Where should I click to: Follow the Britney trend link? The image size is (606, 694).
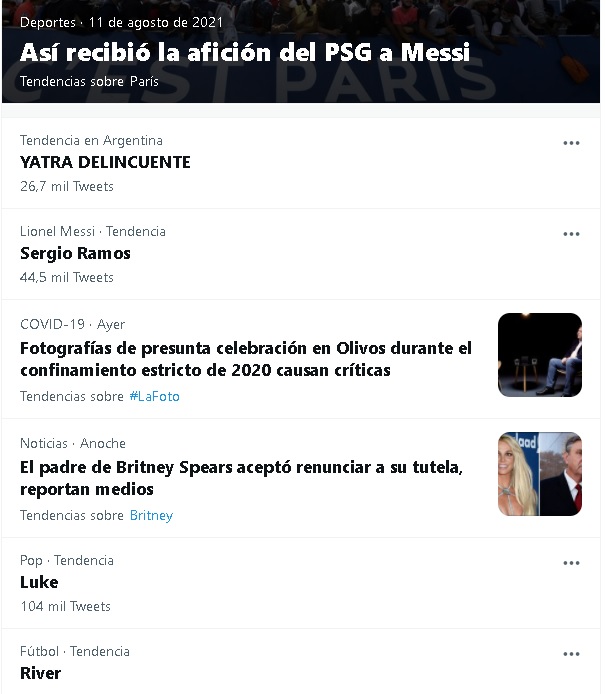(151, 516)
